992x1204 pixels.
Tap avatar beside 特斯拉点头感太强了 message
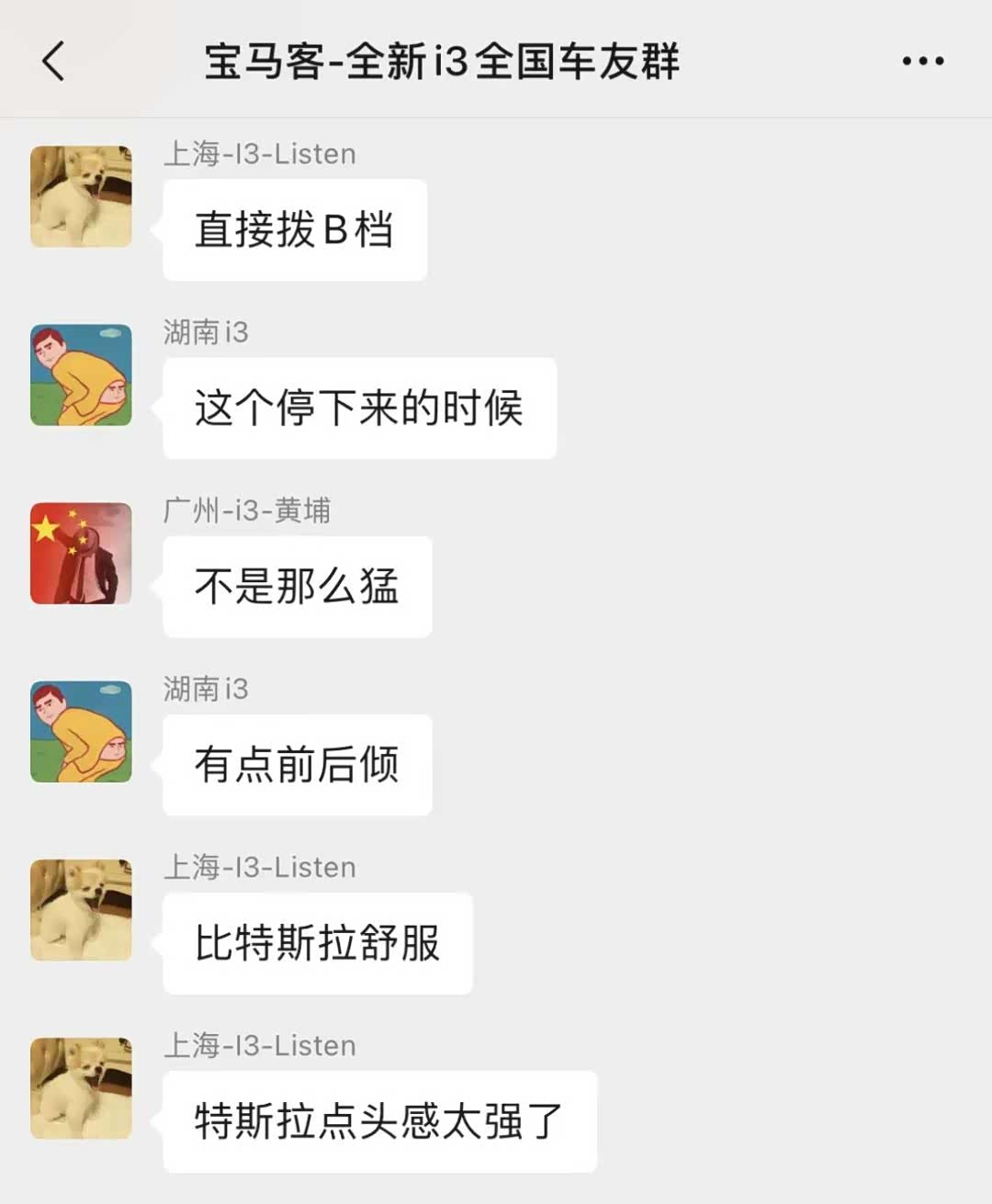pyautogui.click(x=81, y=1088)
